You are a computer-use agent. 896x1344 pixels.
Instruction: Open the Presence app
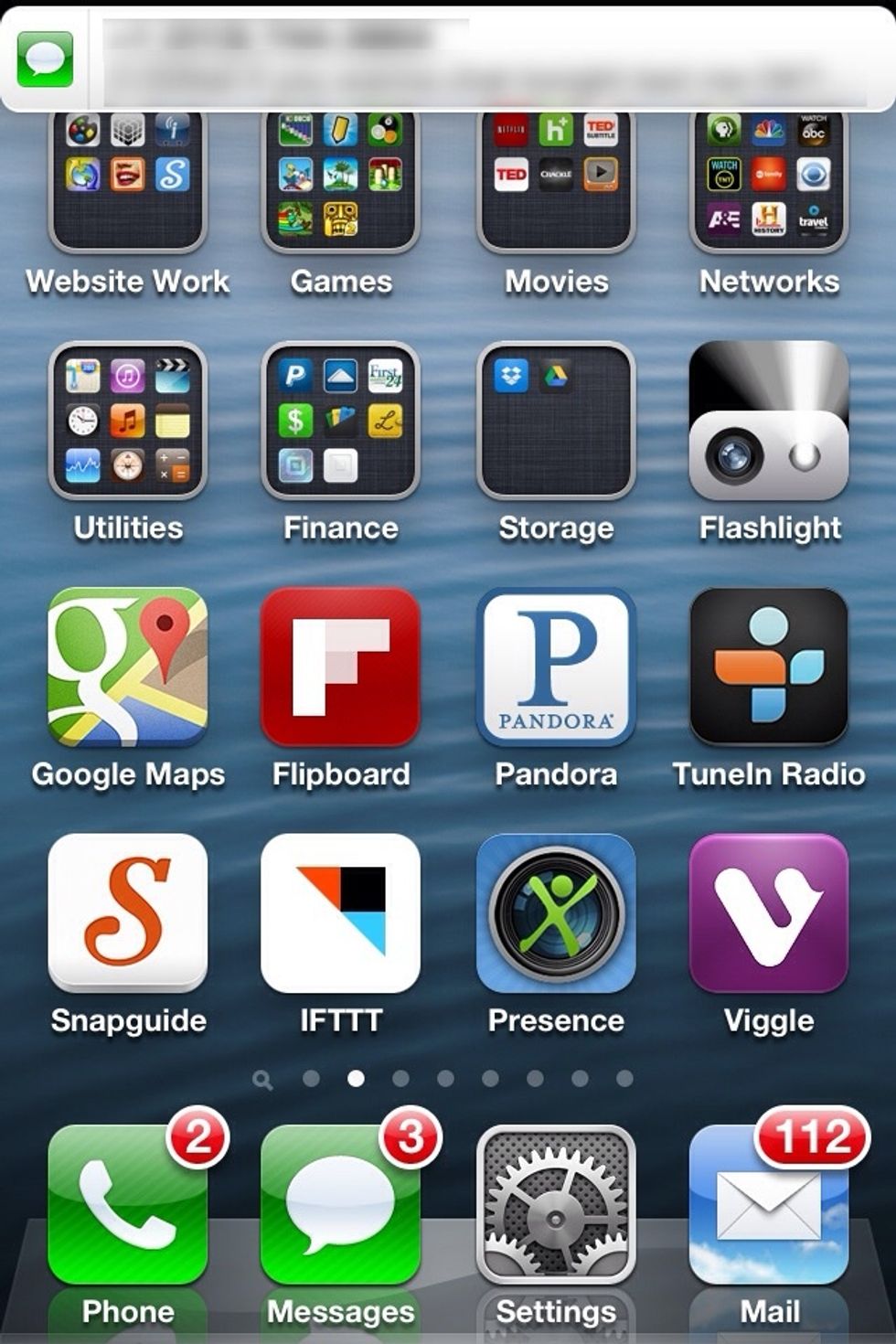(556, 912)
